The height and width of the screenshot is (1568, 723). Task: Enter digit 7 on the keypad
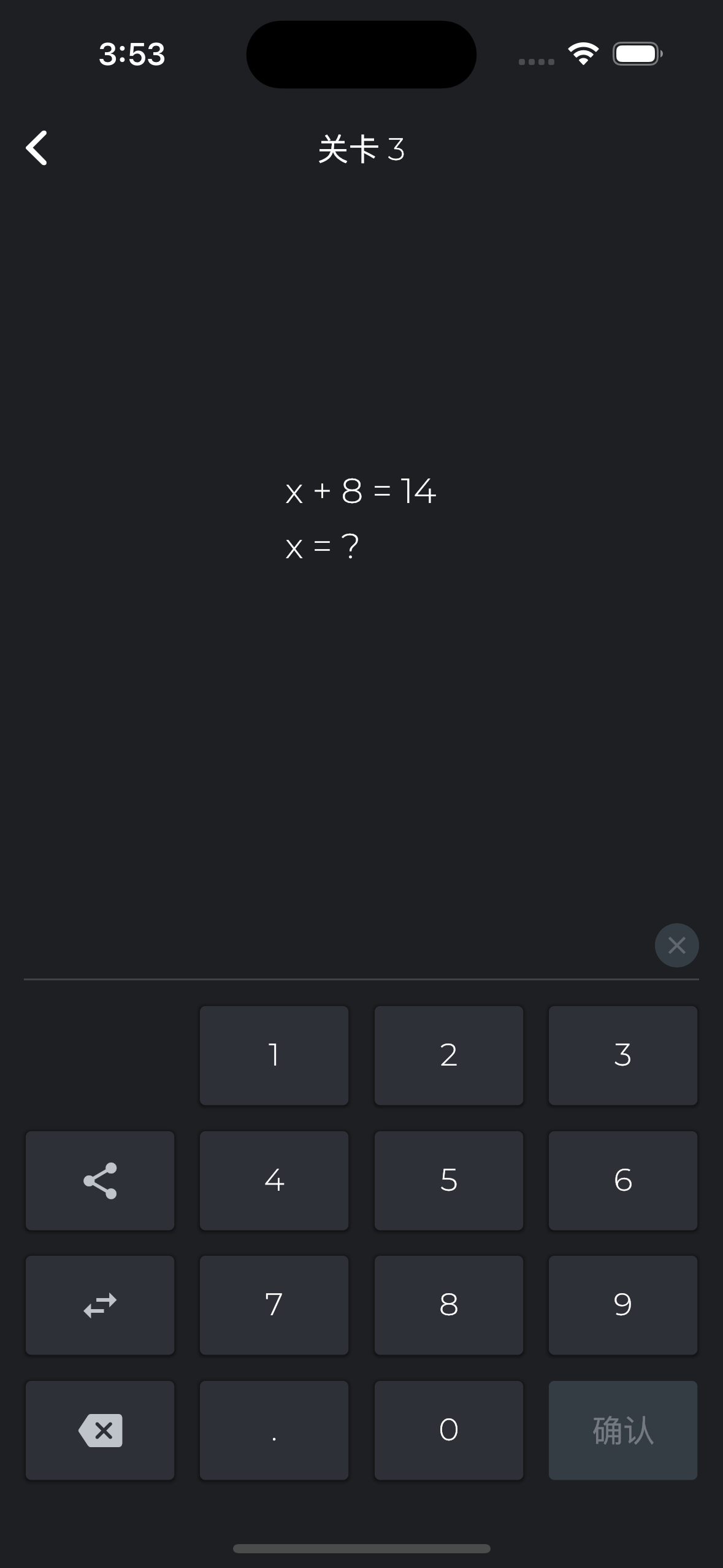pyautogui.click(x=274, y=1305)
